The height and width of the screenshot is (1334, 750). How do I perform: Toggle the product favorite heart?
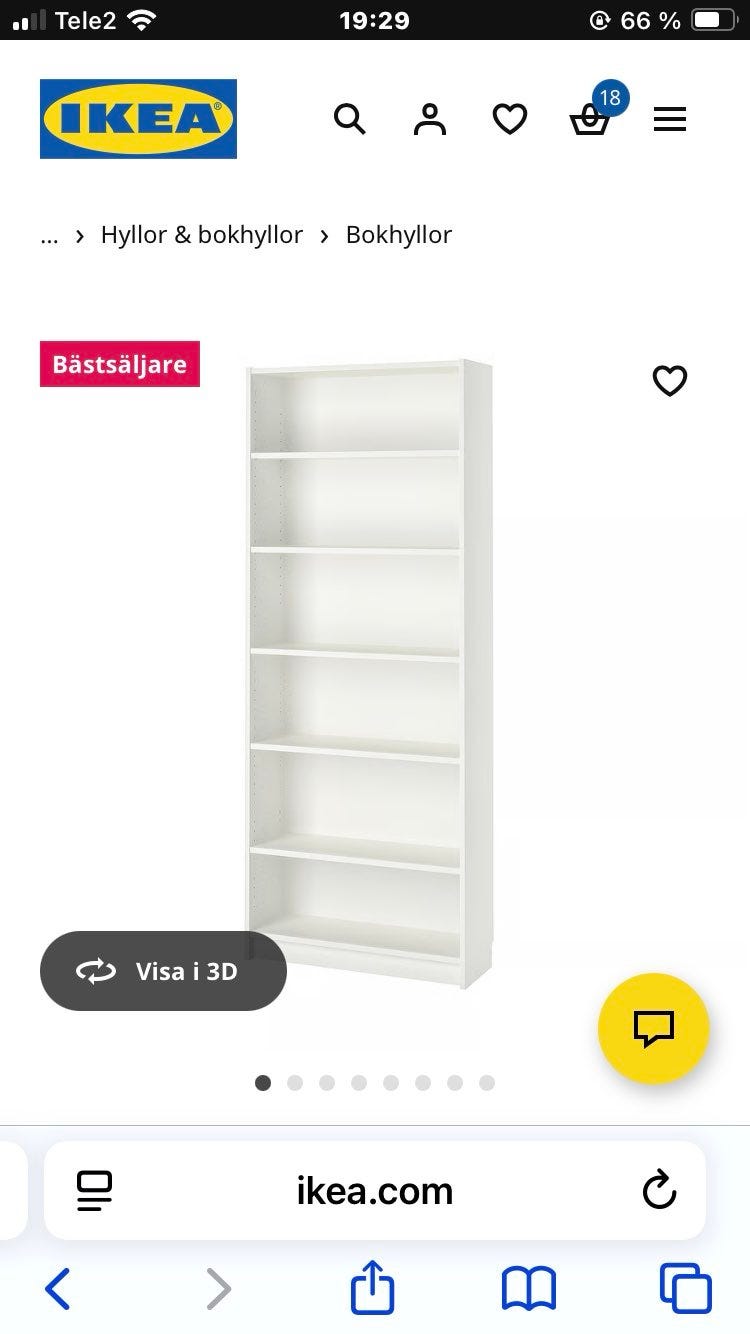pos(670,381)
